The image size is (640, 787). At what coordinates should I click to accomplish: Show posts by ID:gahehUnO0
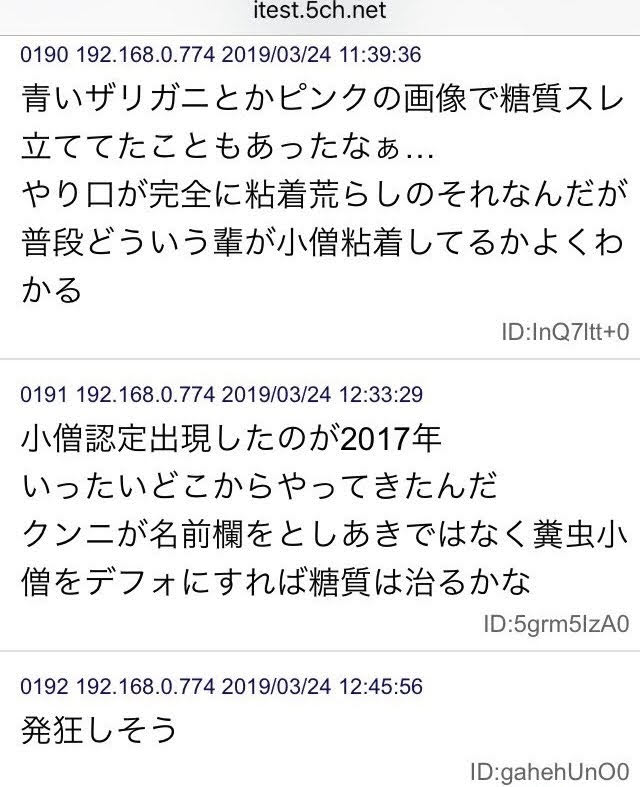551,772
